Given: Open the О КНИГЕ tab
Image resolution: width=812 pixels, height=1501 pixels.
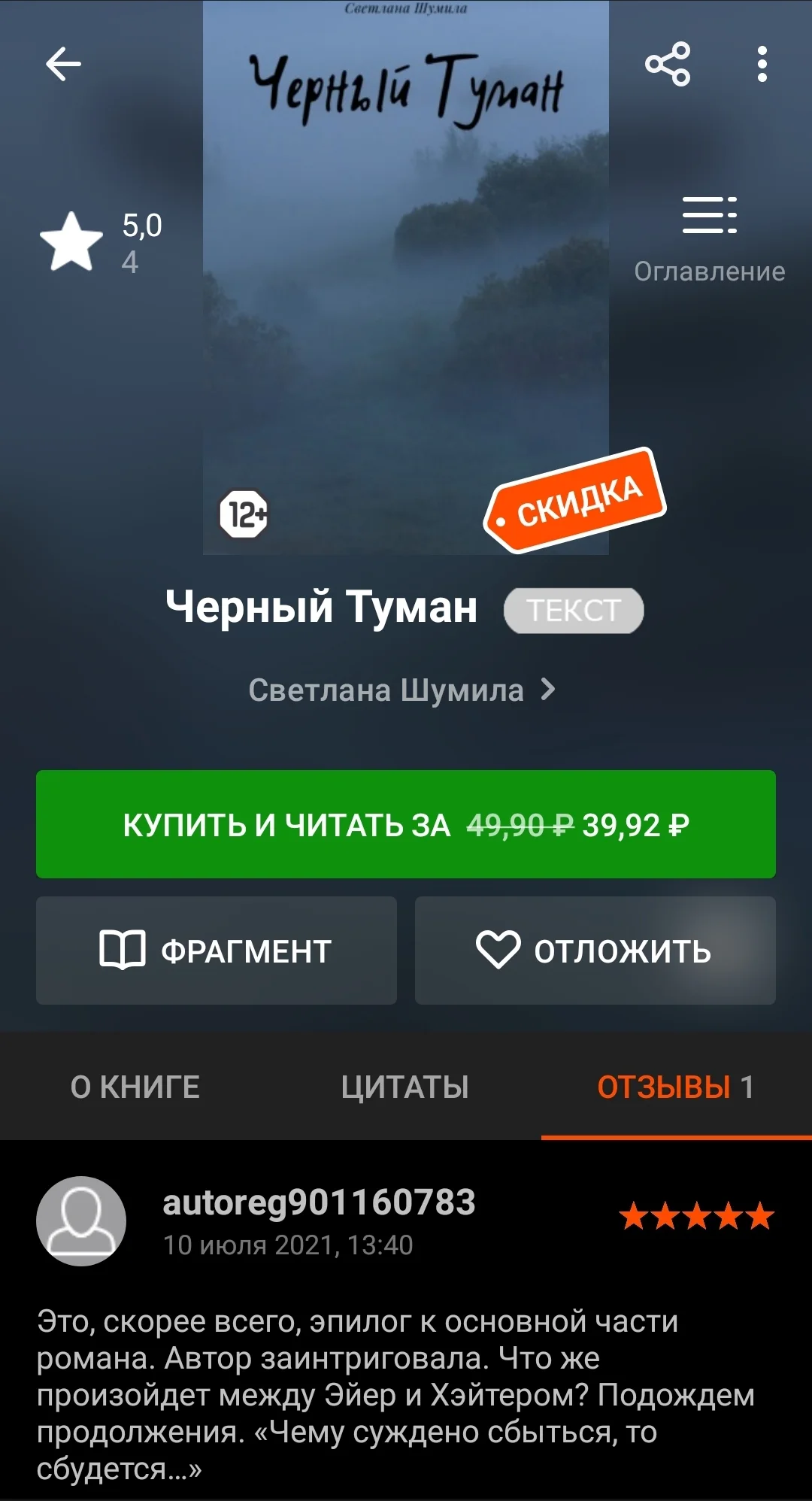Looking at the screenshot, I should coord(135,1087).
